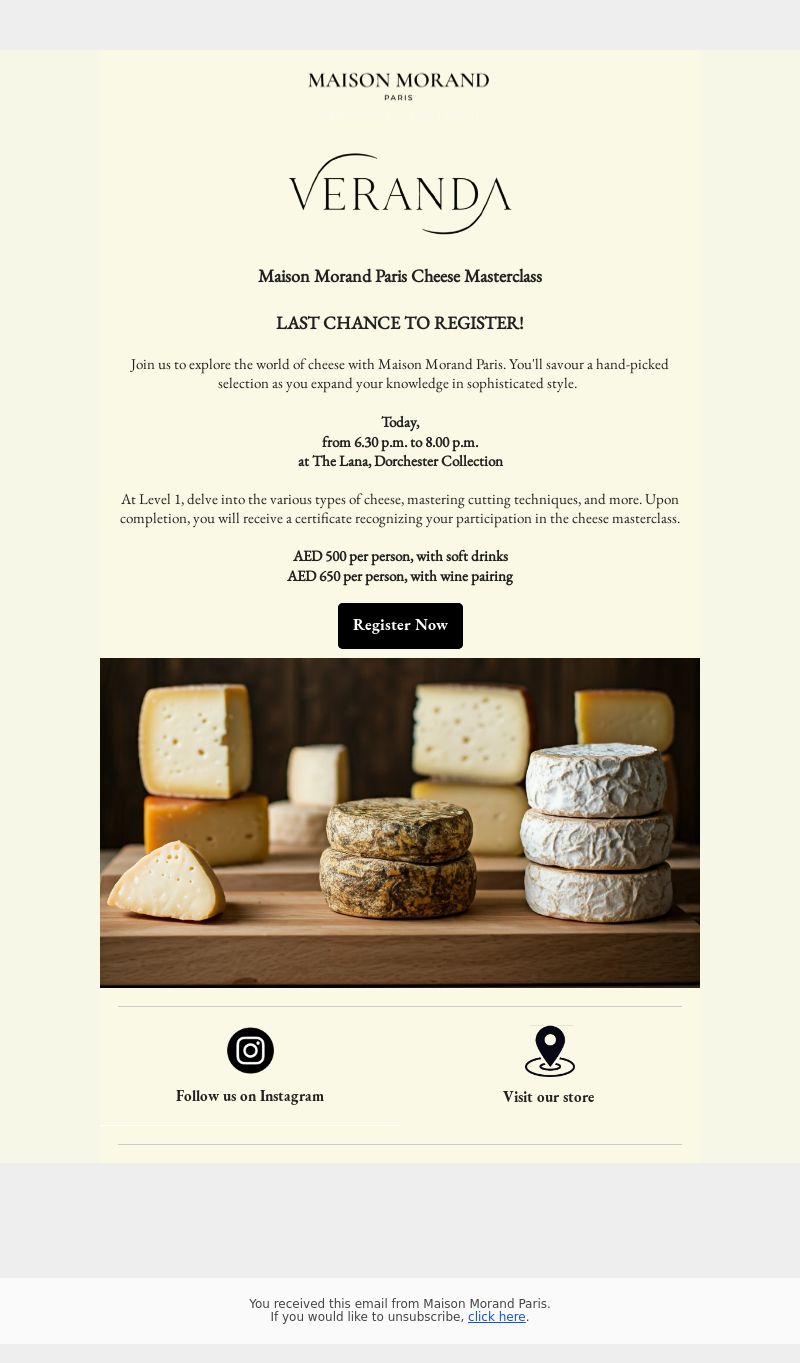Tap the unsubscribe 'click here' link
Image resolution: width=800 pixels, height=1363 pixels.
pyautogui.click(x=497, y=1317)
